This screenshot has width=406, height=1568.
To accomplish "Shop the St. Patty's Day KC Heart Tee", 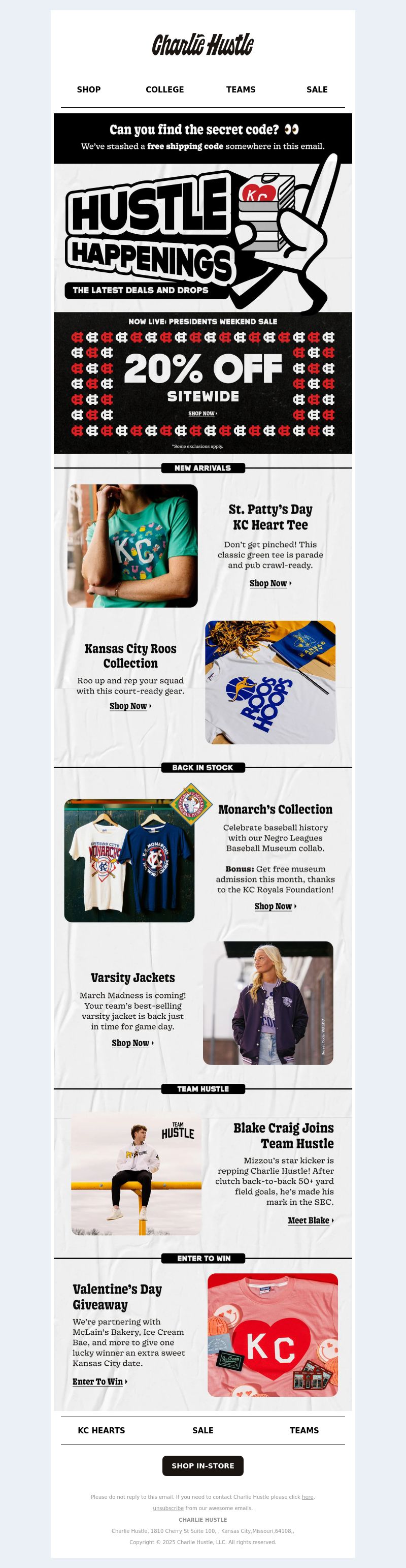I will 270,583.
